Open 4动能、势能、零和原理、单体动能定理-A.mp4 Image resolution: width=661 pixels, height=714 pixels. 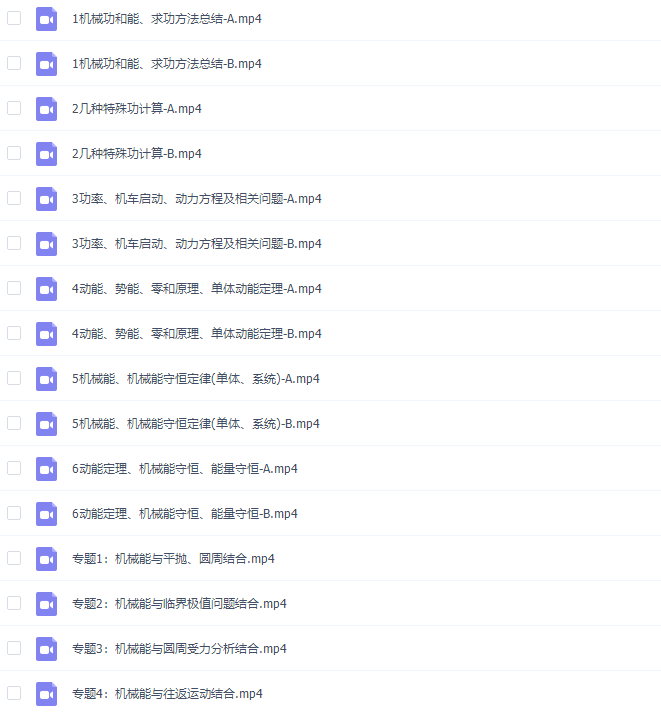pyautogui.click(x=196, y=289)
